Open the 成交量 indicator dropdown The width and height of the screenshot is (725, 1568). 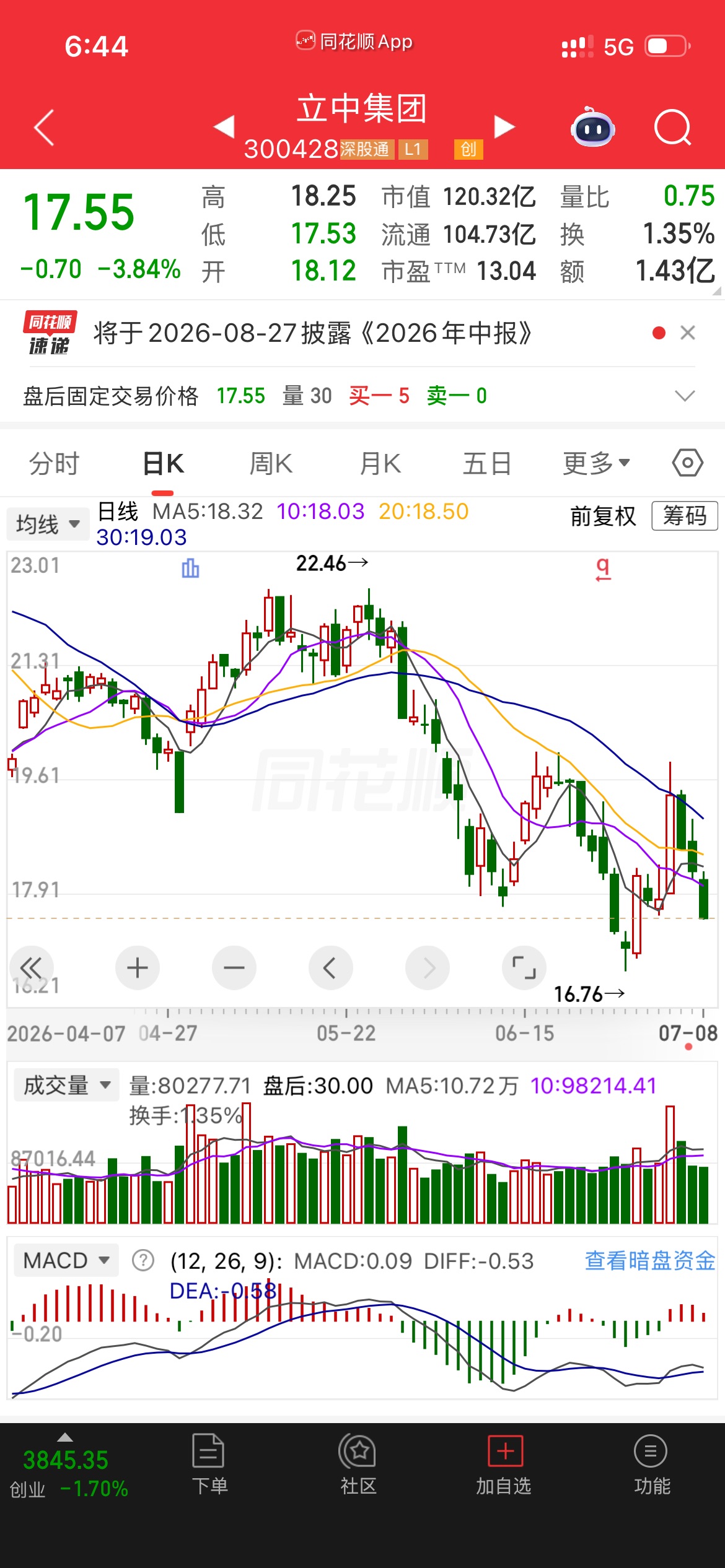(66, 1085)
